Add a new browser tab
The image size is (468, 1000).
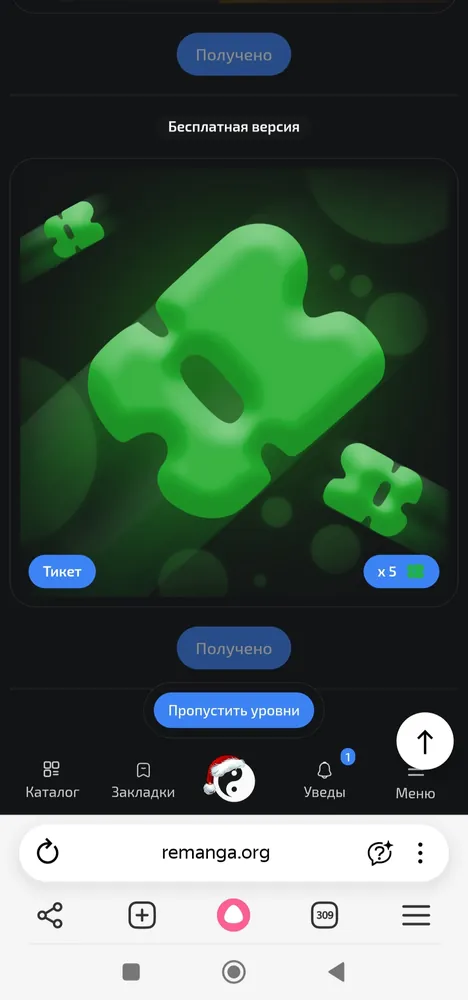point(142,916)
